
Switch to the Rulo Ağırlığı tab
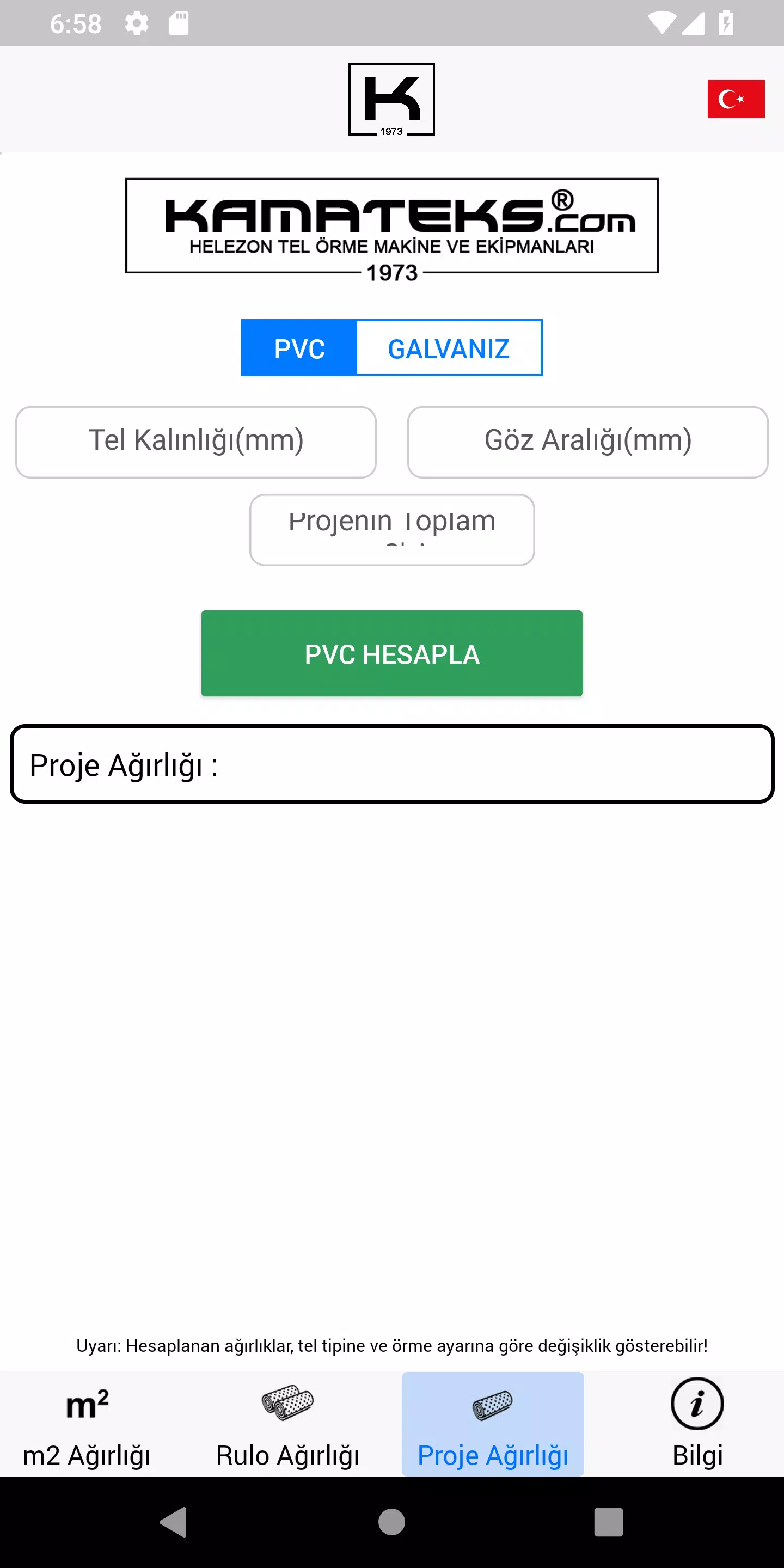(x=287, y=1424)
